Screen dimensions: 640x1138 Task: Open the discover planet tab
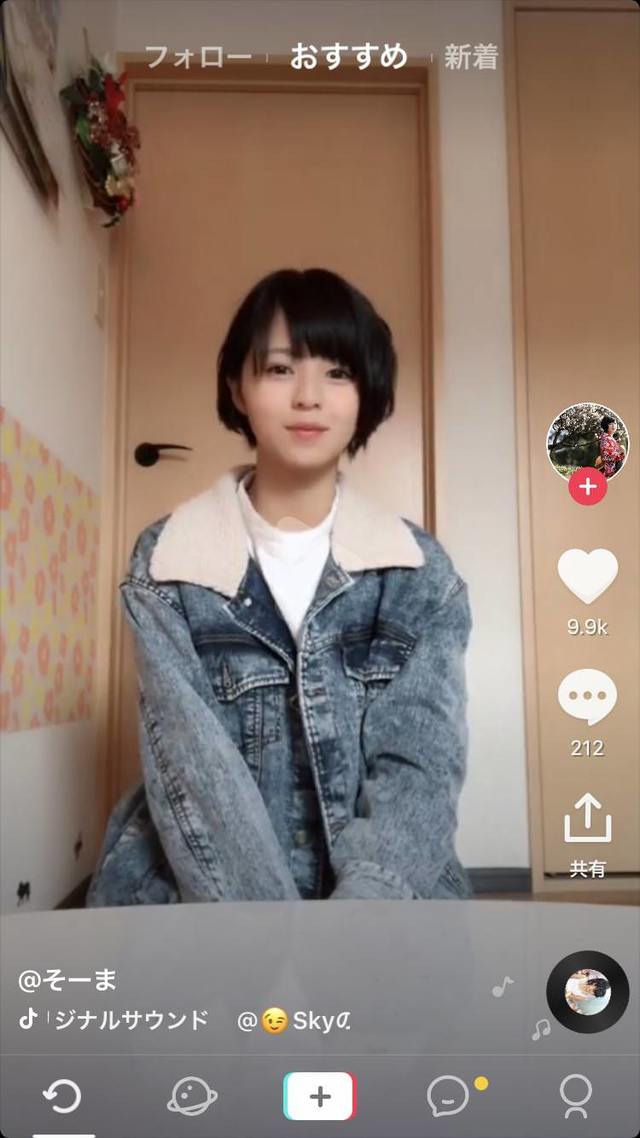(192, 1096)
